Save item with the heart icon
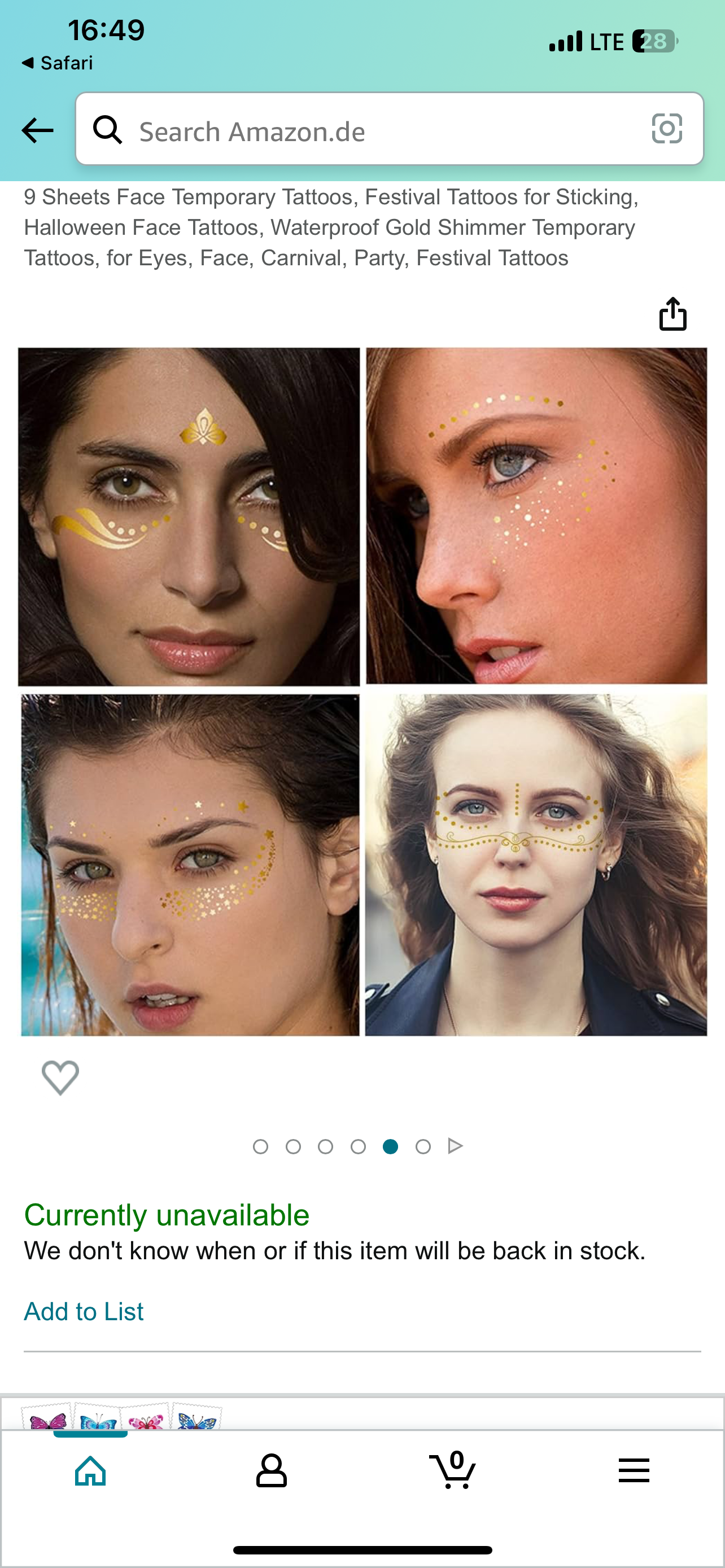Viewport: 725px width, 1568px height. 60,1077
